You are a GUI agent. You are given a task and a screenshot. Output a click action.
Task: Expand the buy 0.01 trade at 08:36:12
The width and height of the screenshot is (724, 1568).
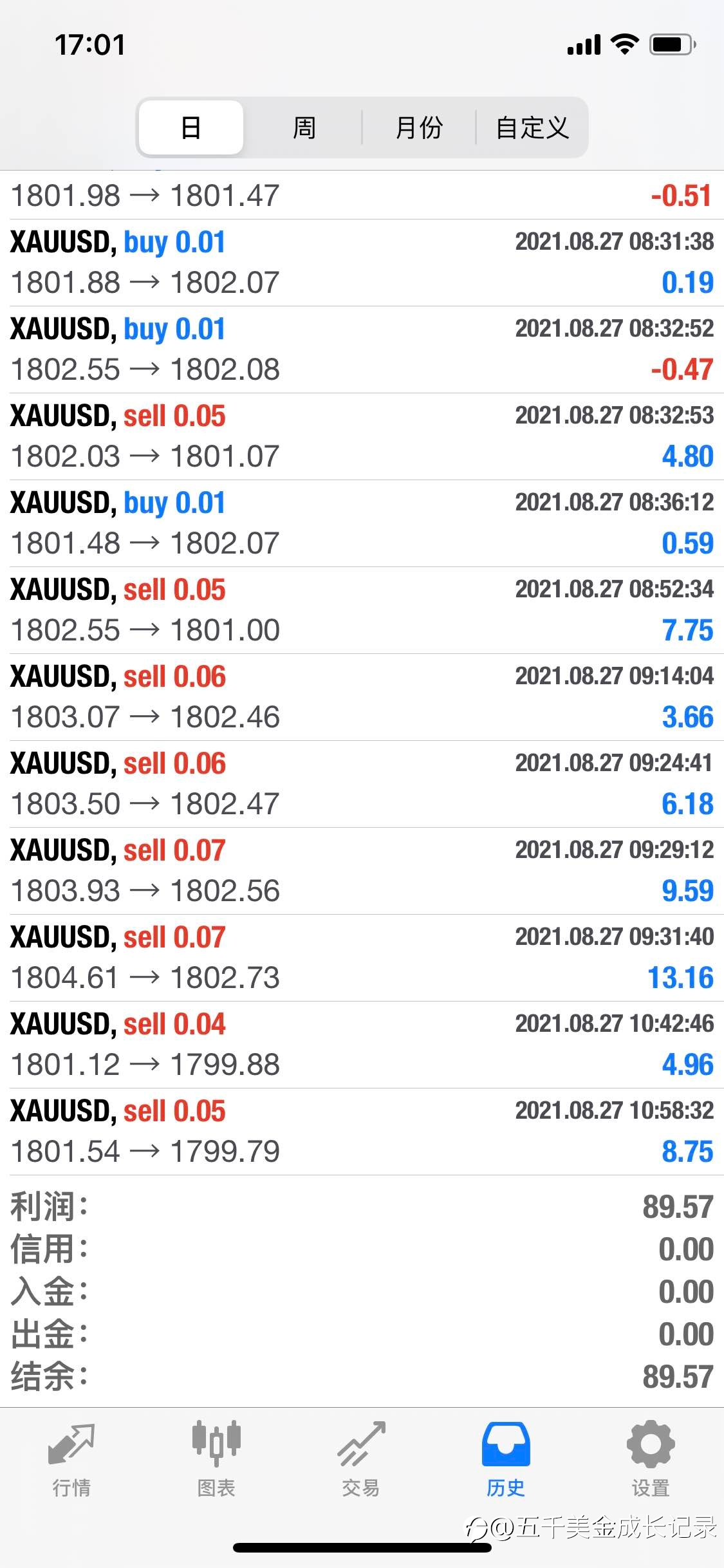pos(362,523)
